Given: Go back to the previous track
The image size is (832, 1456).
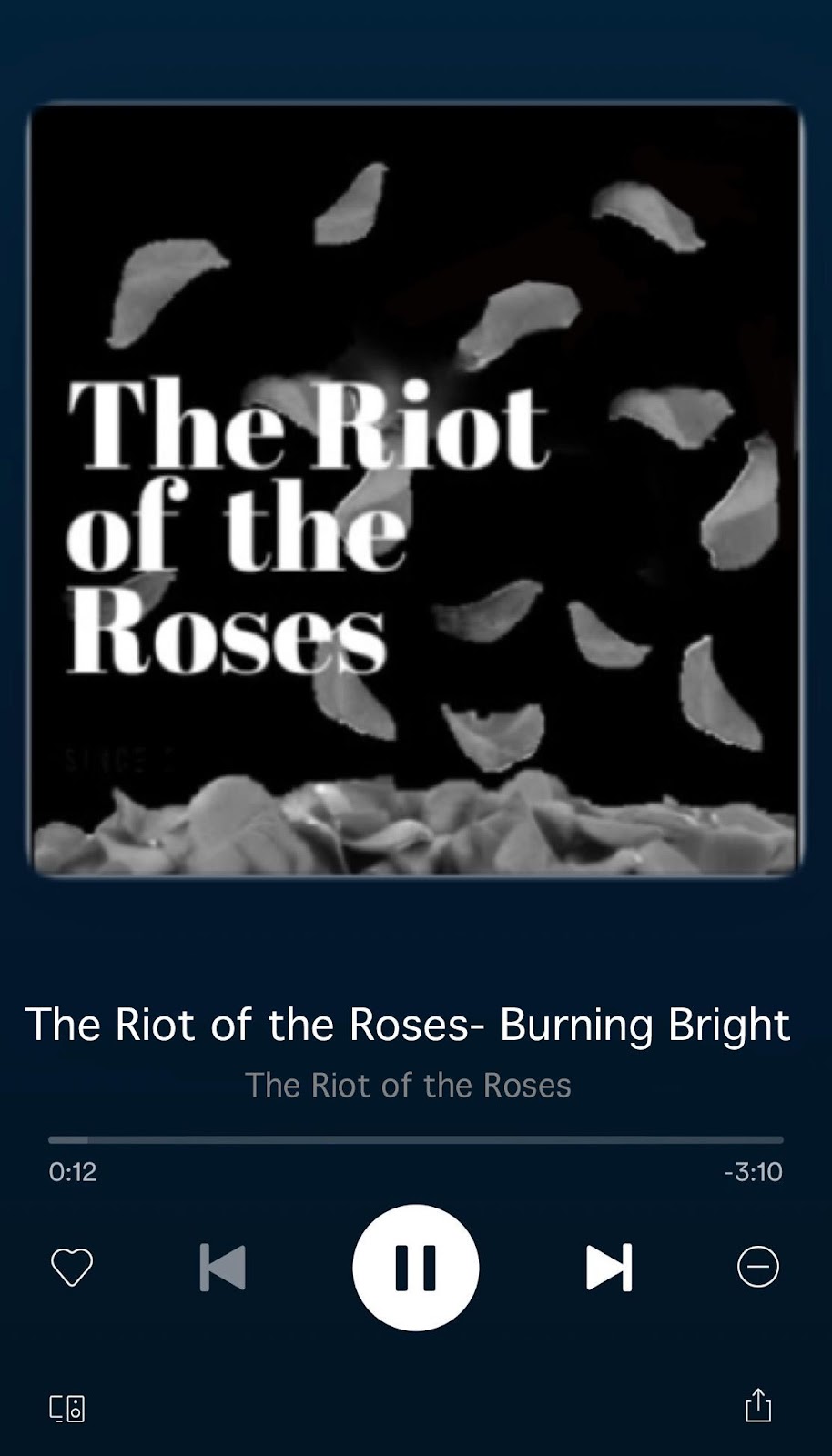Looking at the screenshot, I should (223, 1267).
